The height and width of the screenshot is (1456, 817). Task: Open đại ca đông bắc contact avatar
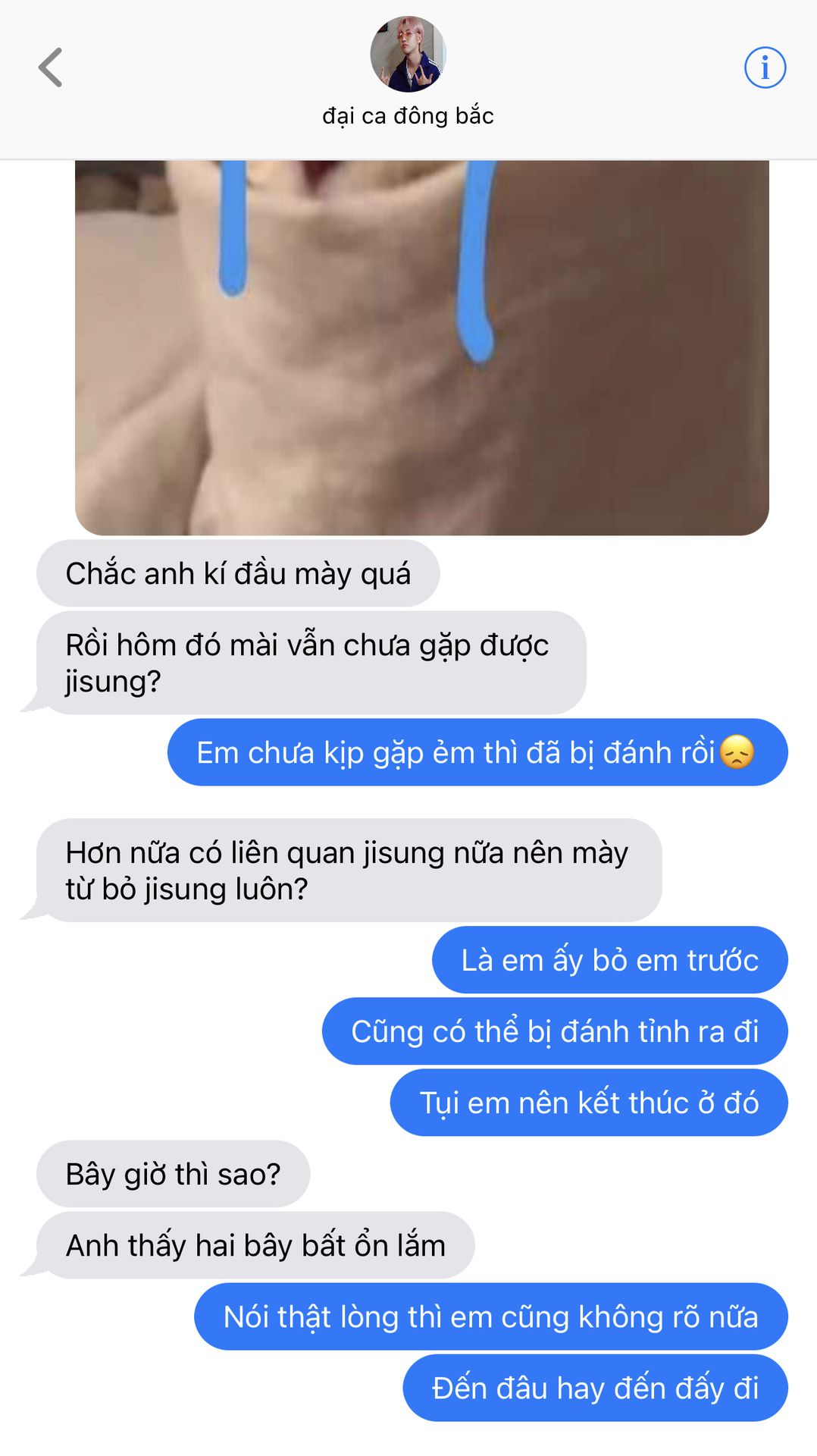(408, 54)
